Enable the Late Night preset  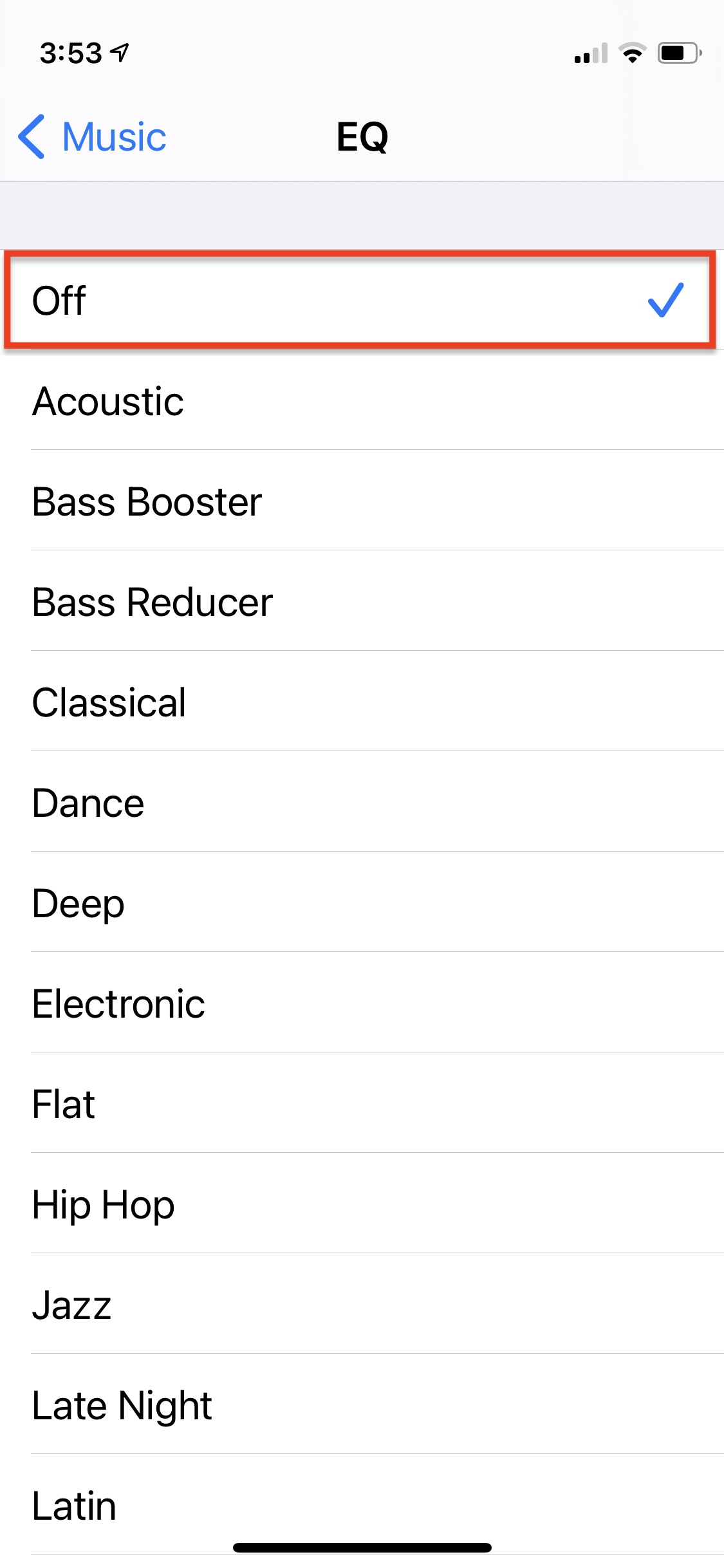click(362, 1405)
